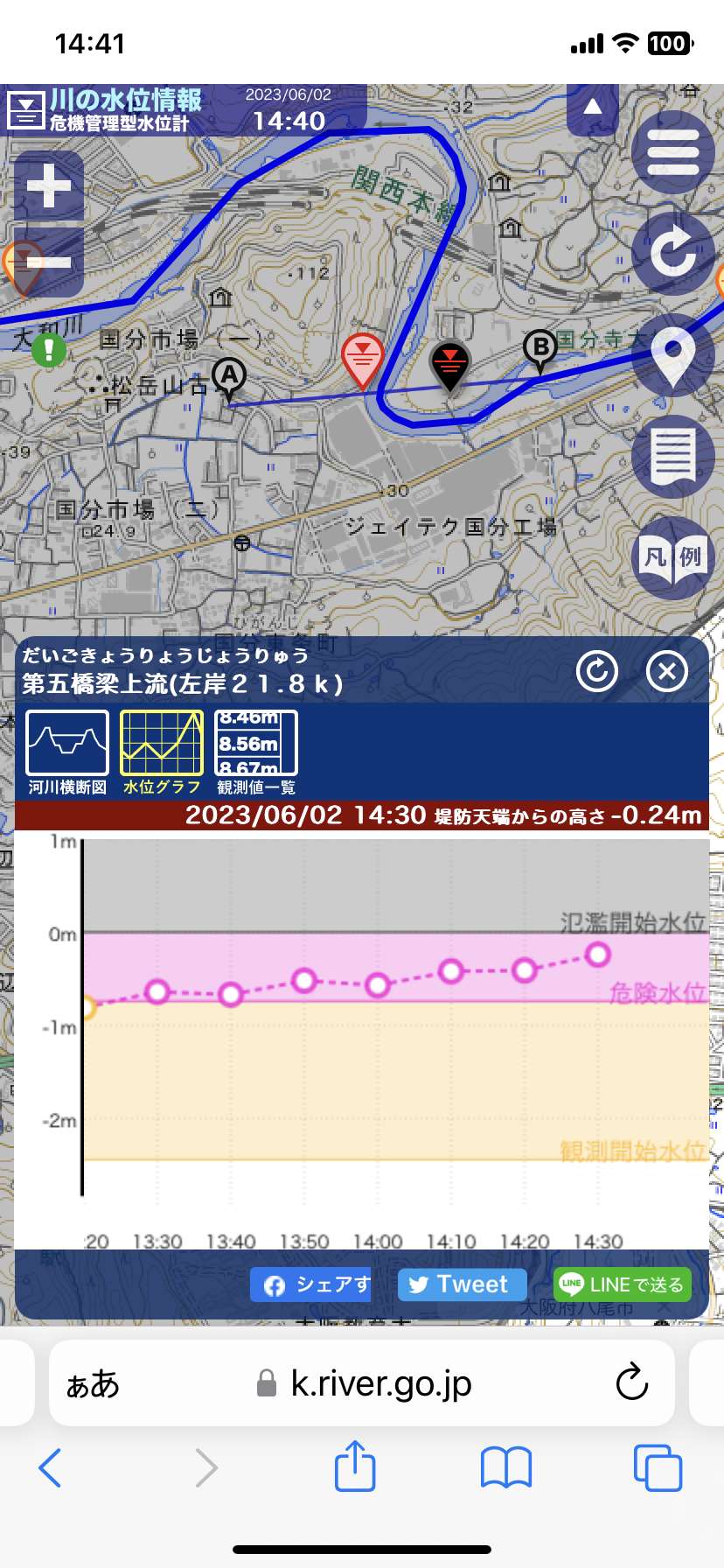Tweet this water level
Image resolution: width=724 pixels, height=1568 pixels.
[462, 1284]
